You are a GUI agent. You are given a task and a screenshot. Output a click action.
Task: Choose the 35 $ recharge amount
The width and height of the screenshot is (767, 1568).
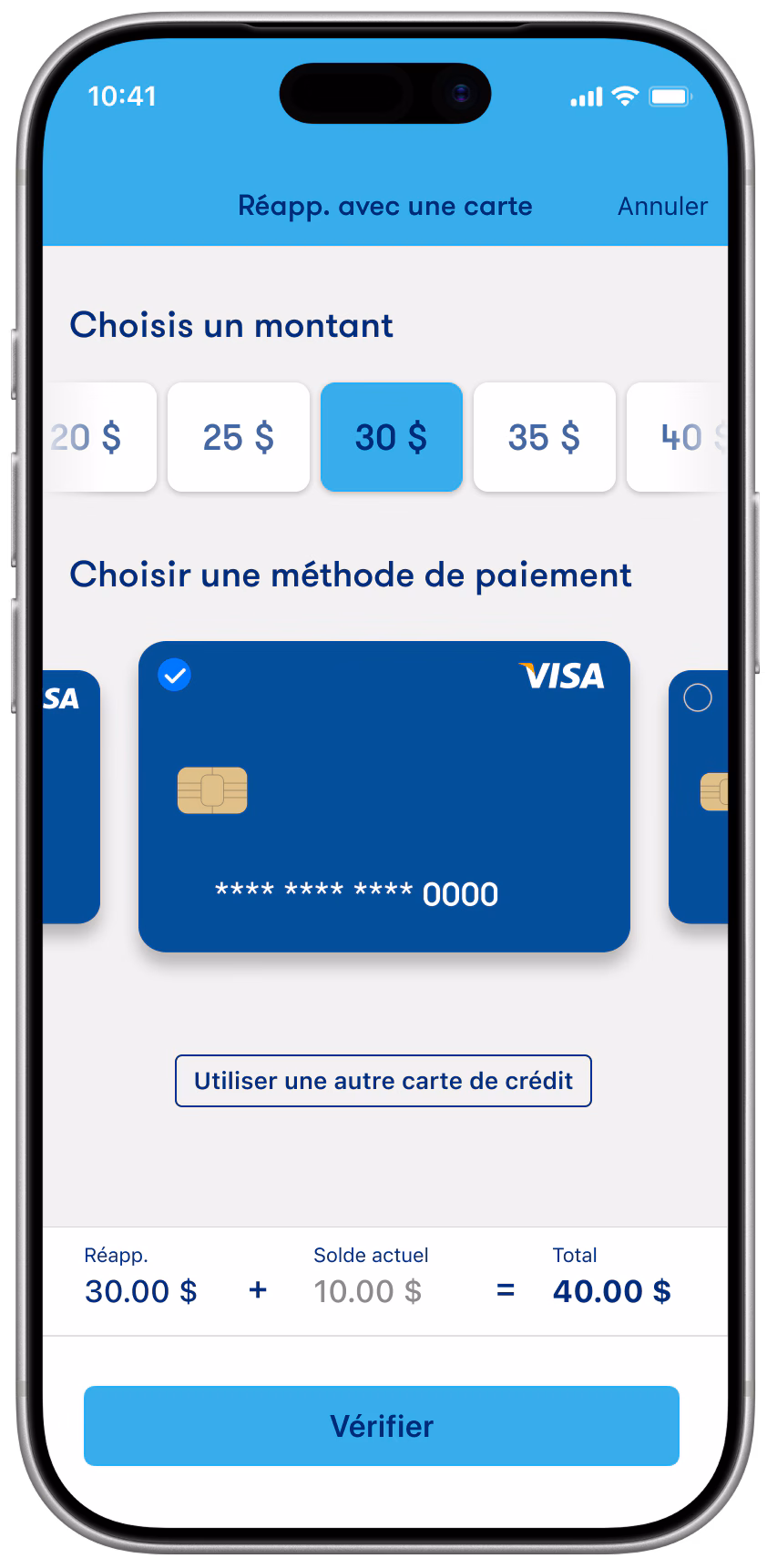tap(544, 436)
